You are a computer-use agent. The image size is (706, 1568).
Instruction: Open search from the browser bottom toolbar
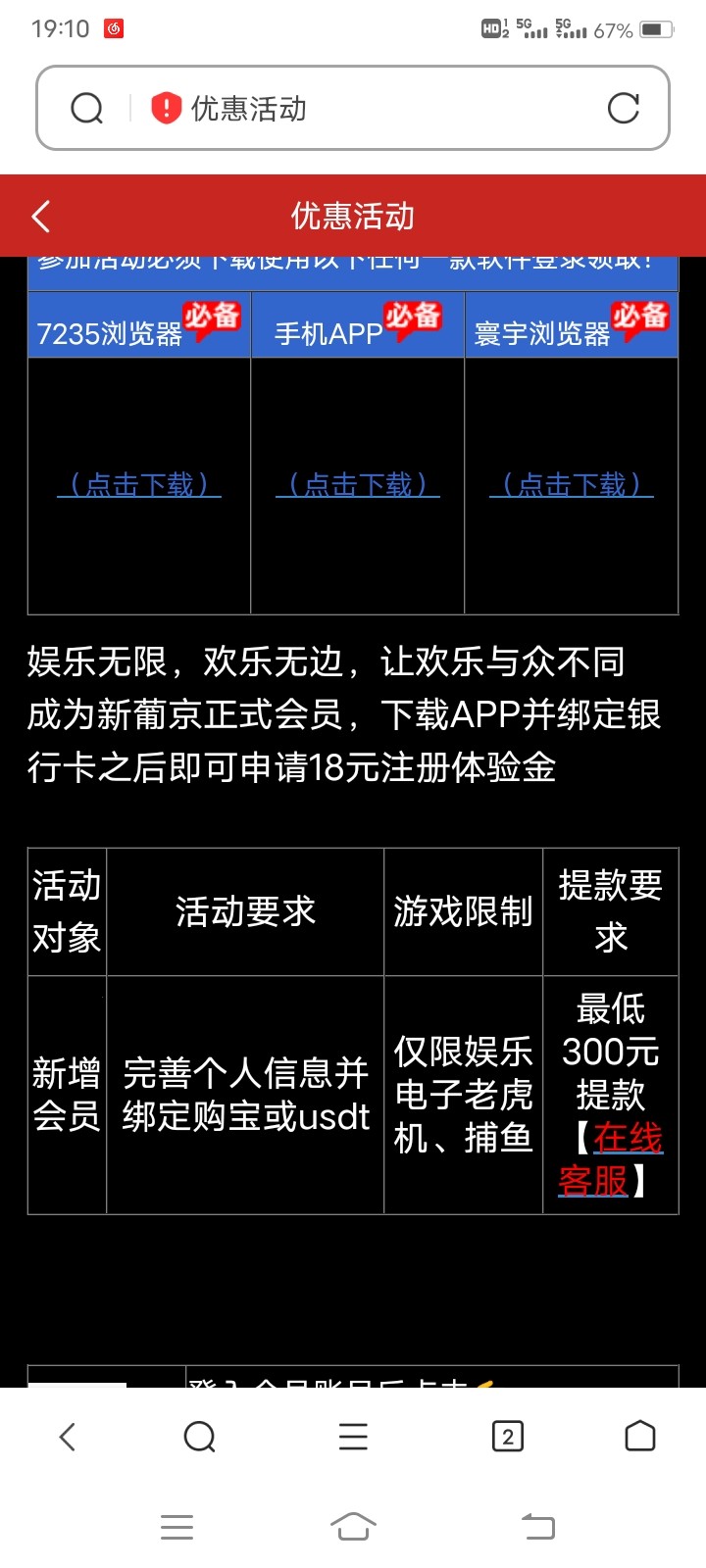pyautogui.click(x=199, y=1437)
